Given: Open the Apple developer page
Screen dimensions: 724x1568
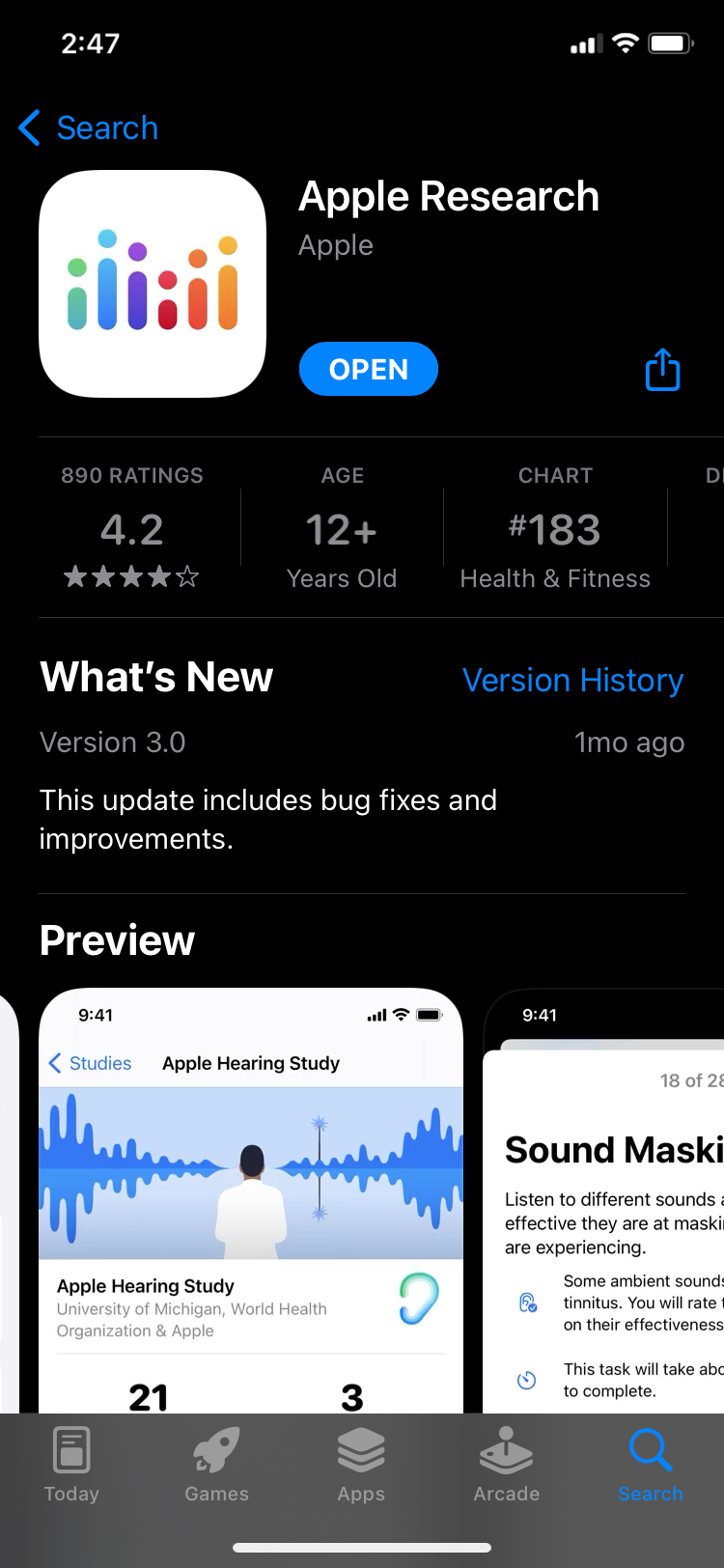Looking at the screenshot, I should (335, 245).
